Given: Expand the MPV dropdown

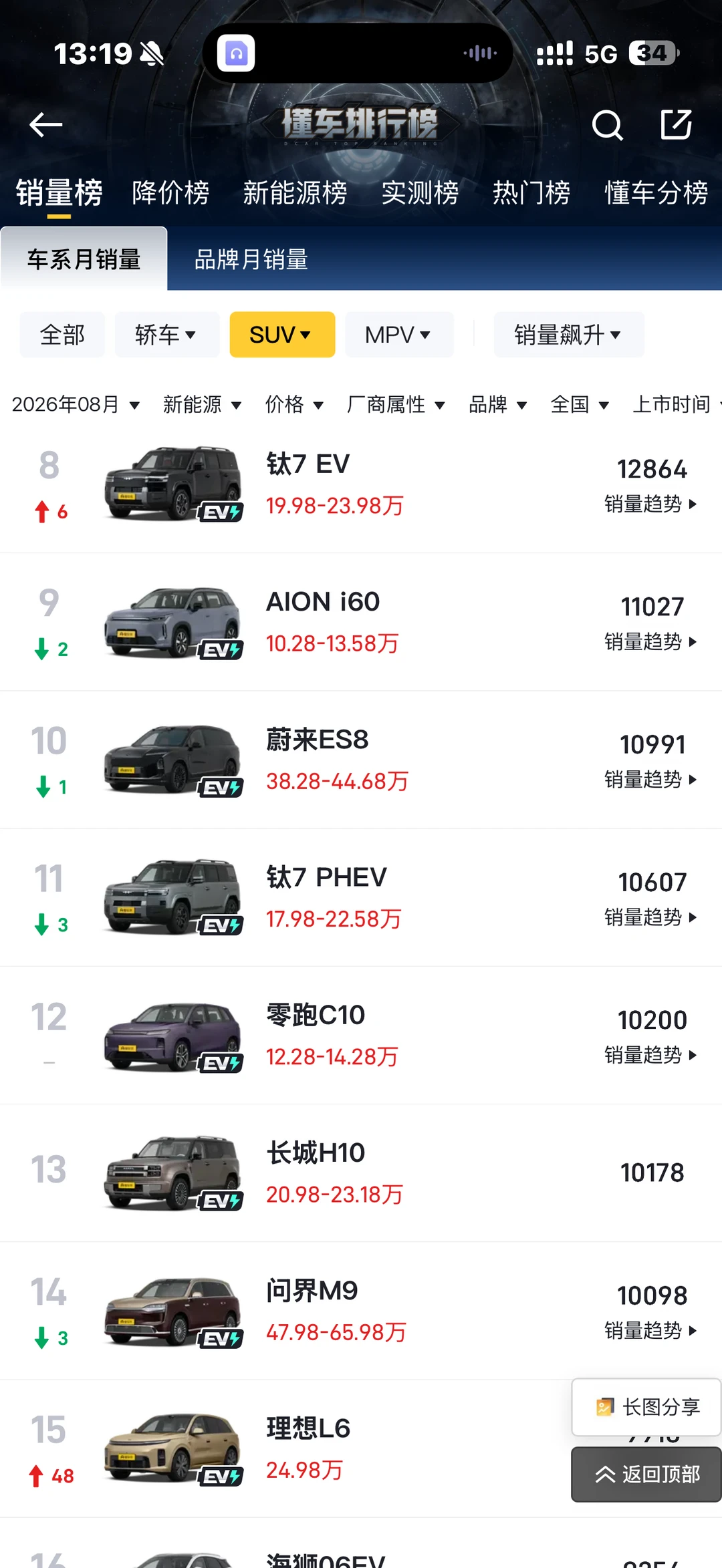Looking at the screenshot, I should 399,335.
